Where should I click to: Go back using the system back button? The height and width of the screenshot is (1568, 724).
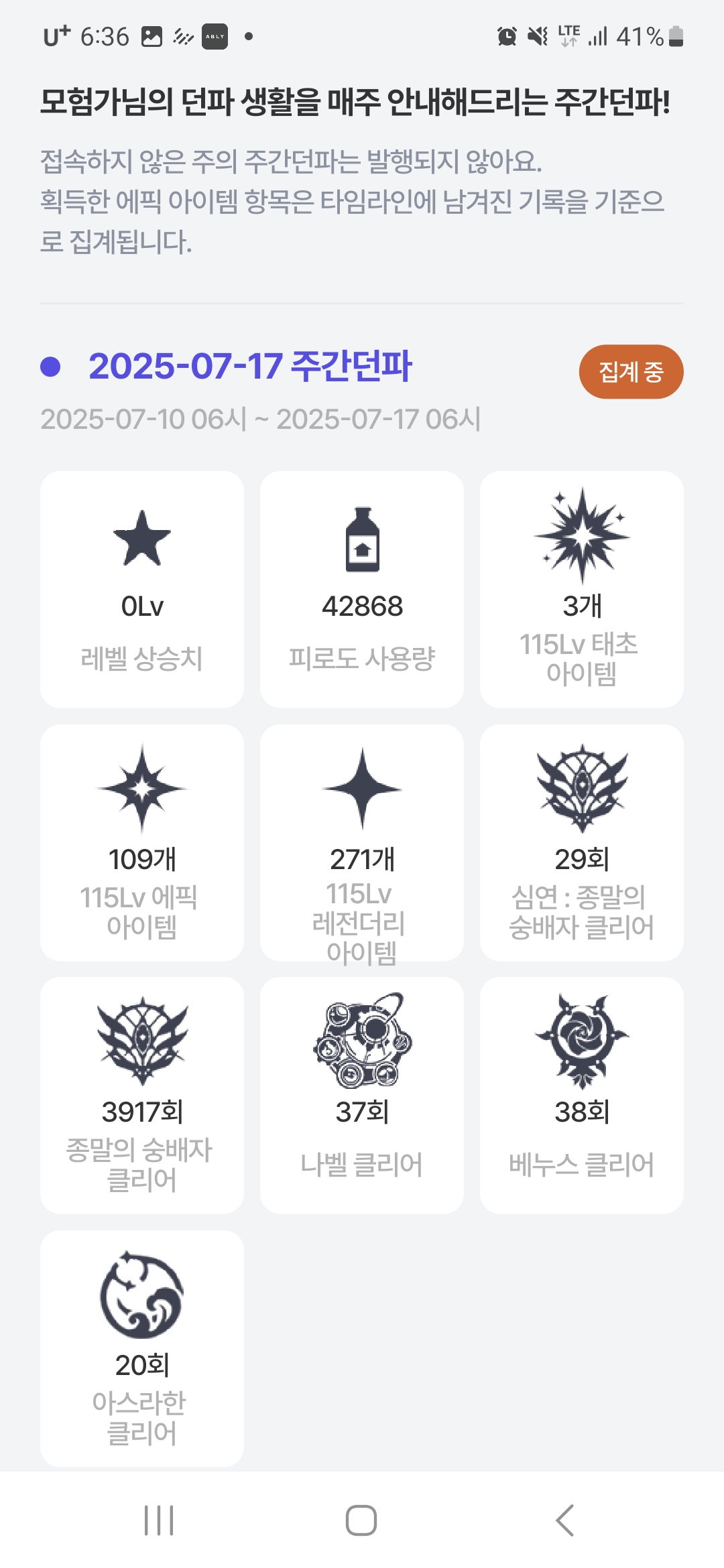click(564, 1520)
